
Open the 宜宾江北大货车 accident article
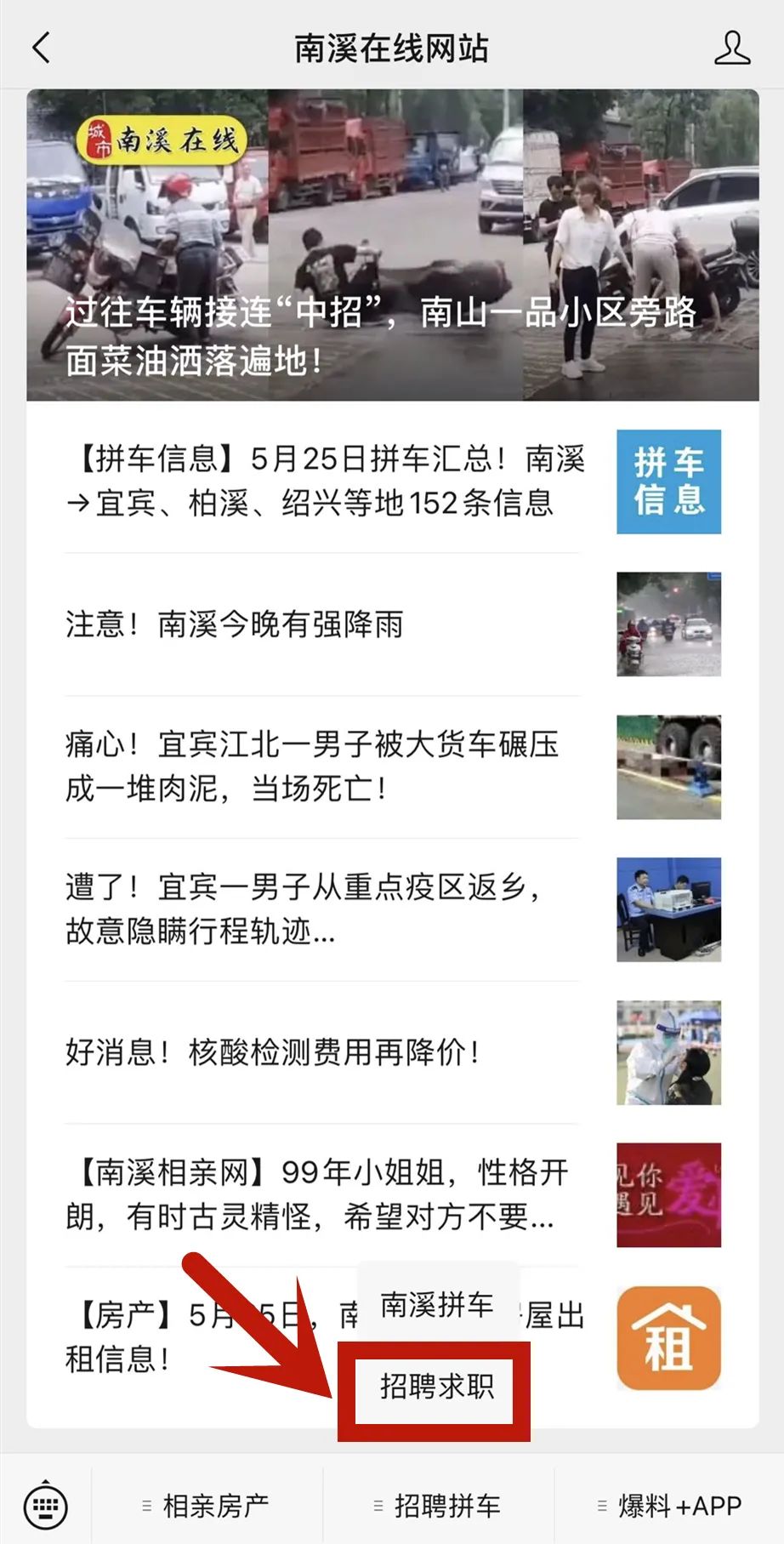pos(392,766)
